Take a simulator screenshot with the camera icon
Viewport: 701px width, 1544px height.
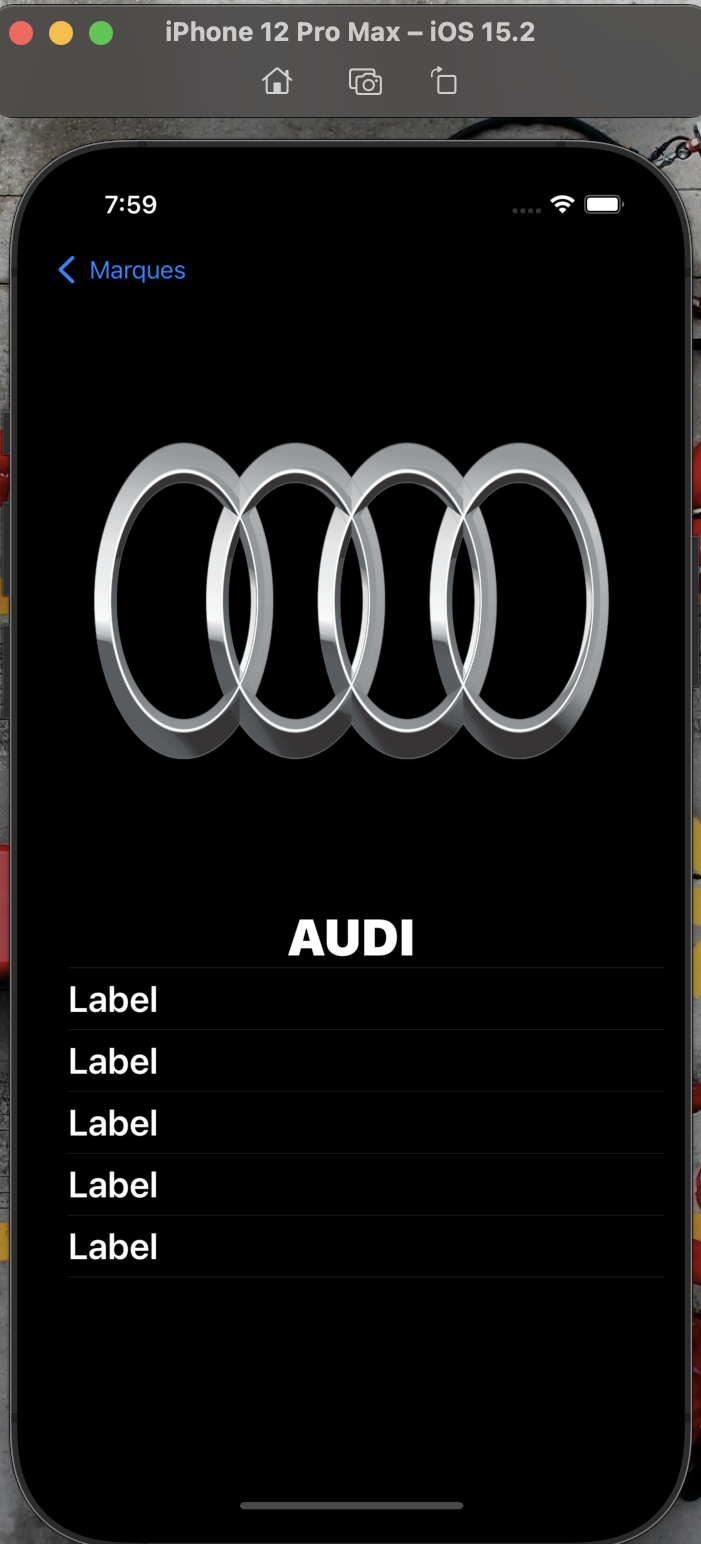(365, 82)
